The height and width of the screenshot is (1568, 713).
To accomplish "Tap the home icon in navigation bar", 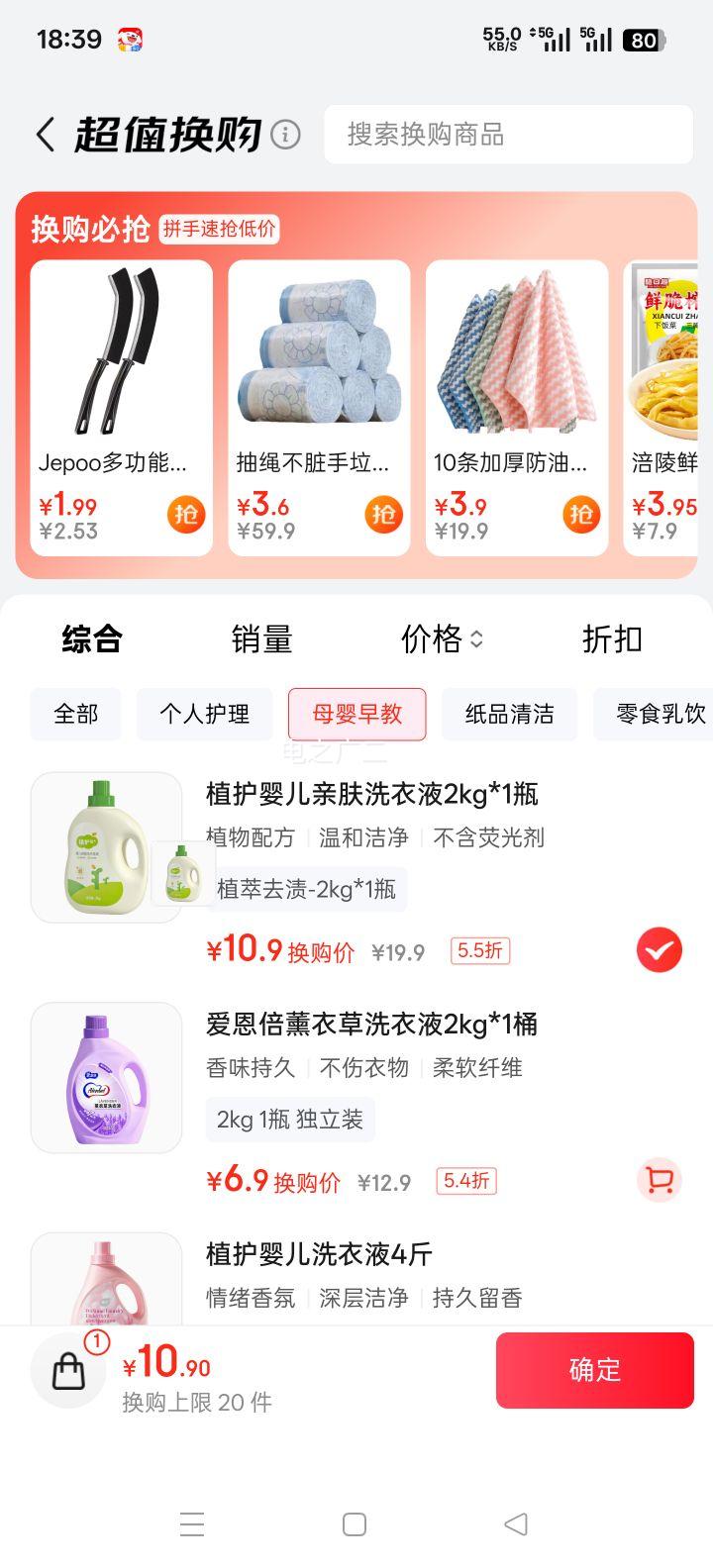I will 356,1524.
